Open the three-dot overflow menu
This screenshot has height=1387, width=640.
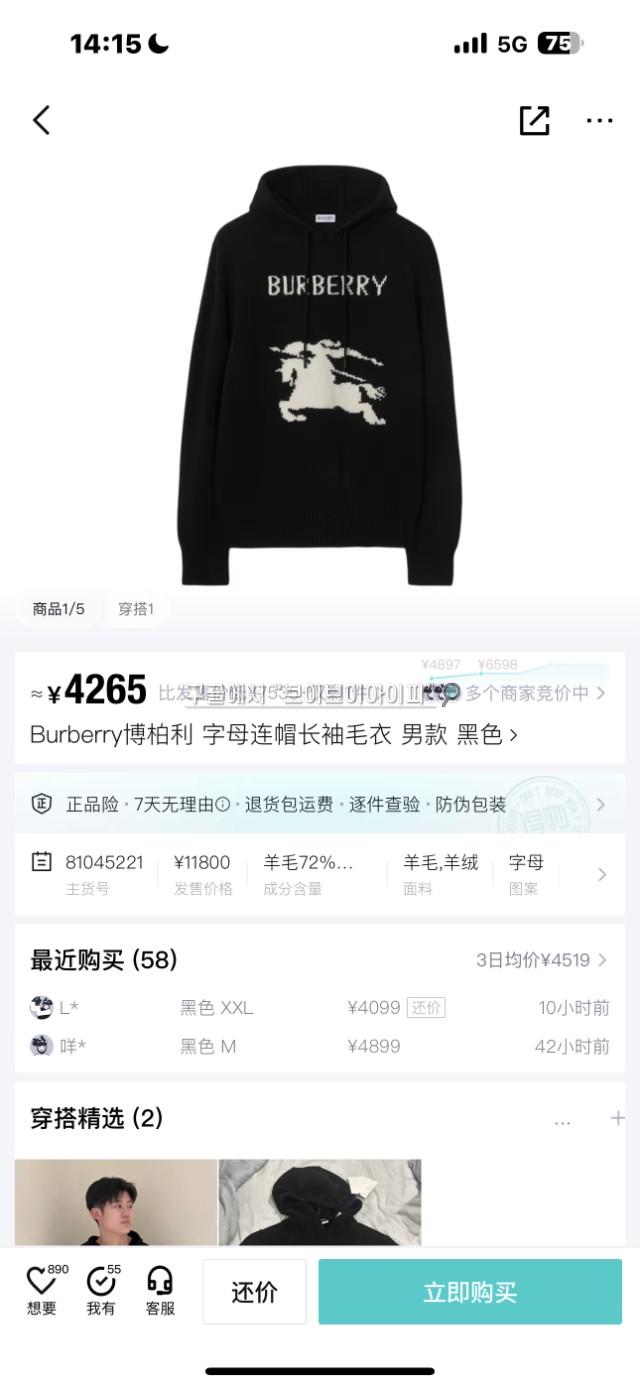(599, 121)
